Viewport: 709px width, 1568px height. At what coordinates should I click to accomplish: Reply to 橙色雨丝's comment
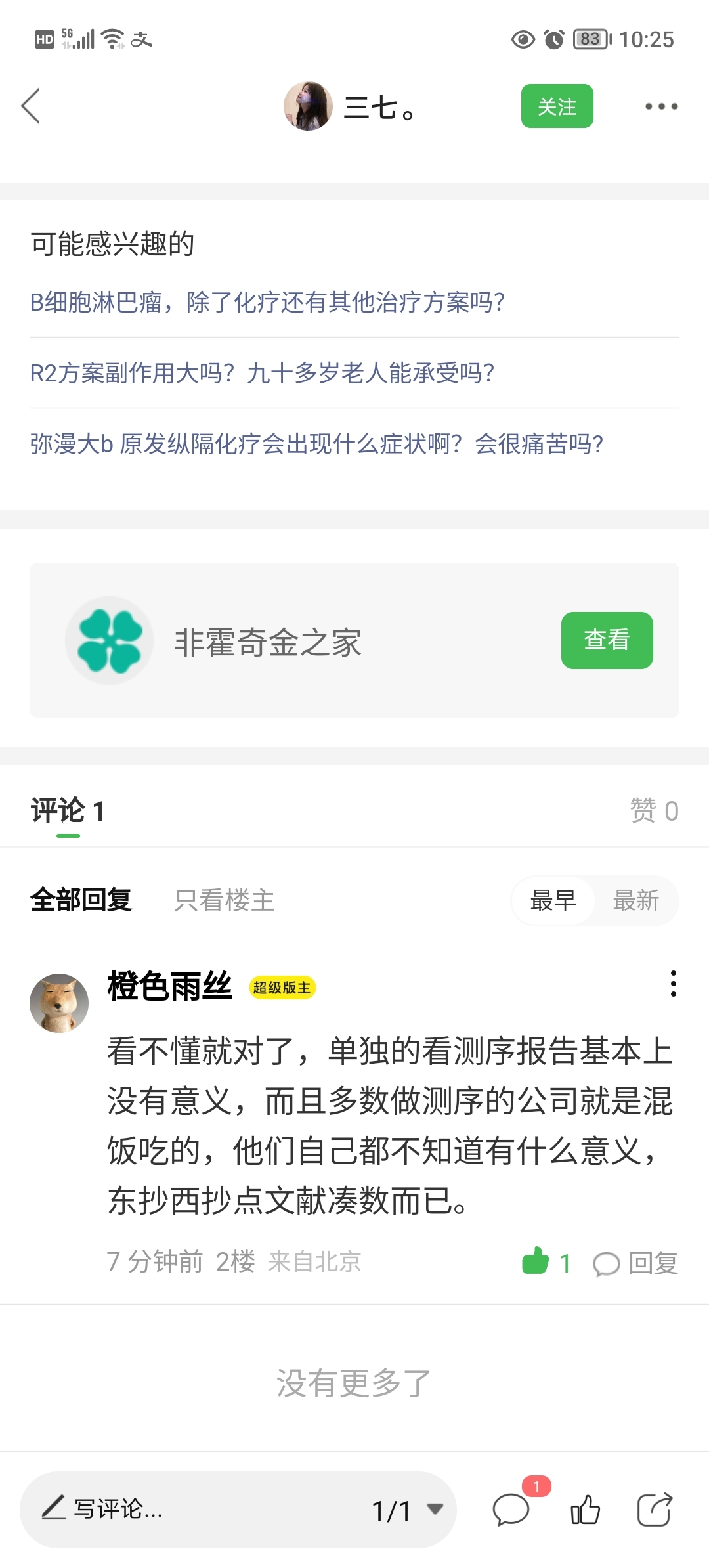point(635,1263)
